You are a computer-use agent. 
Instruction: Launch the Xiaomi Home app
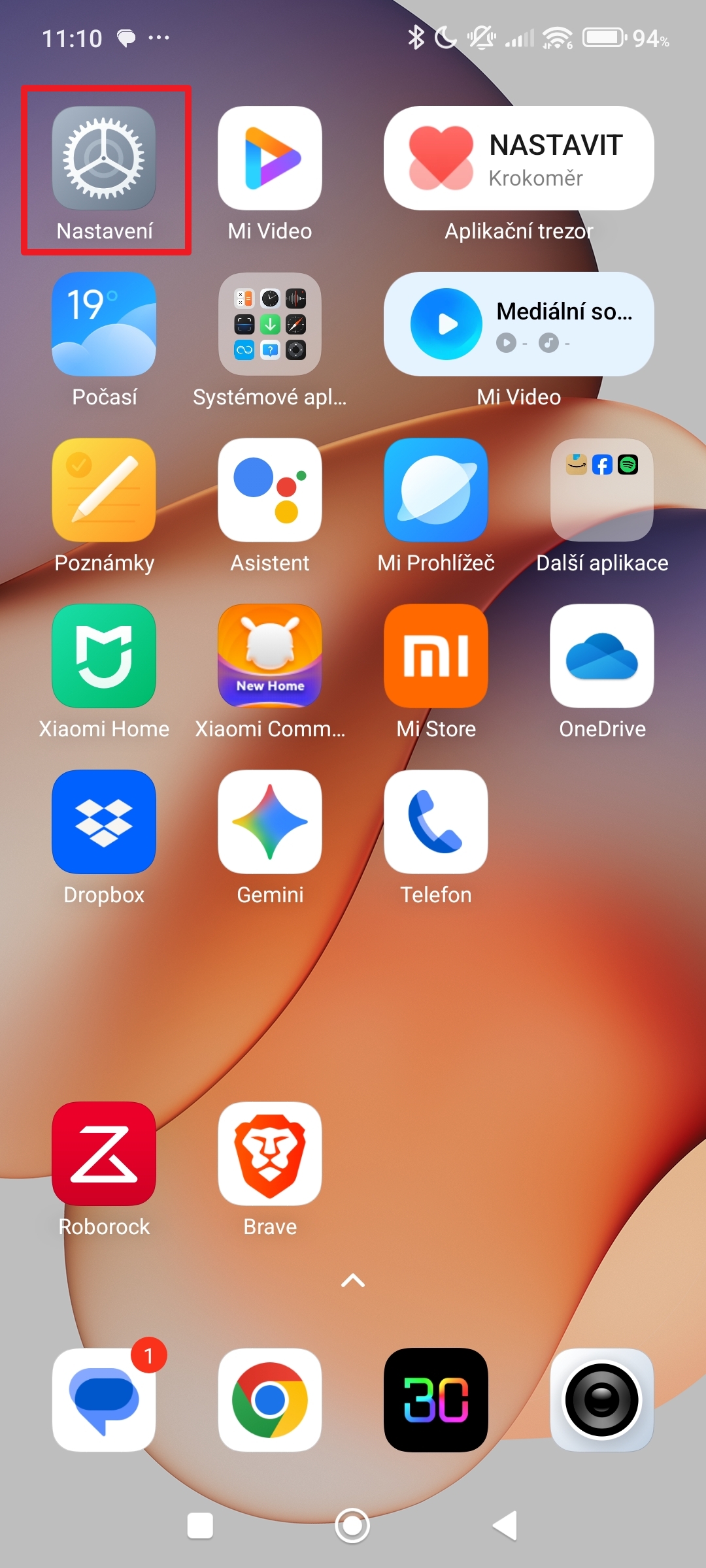tap(104, 657)
